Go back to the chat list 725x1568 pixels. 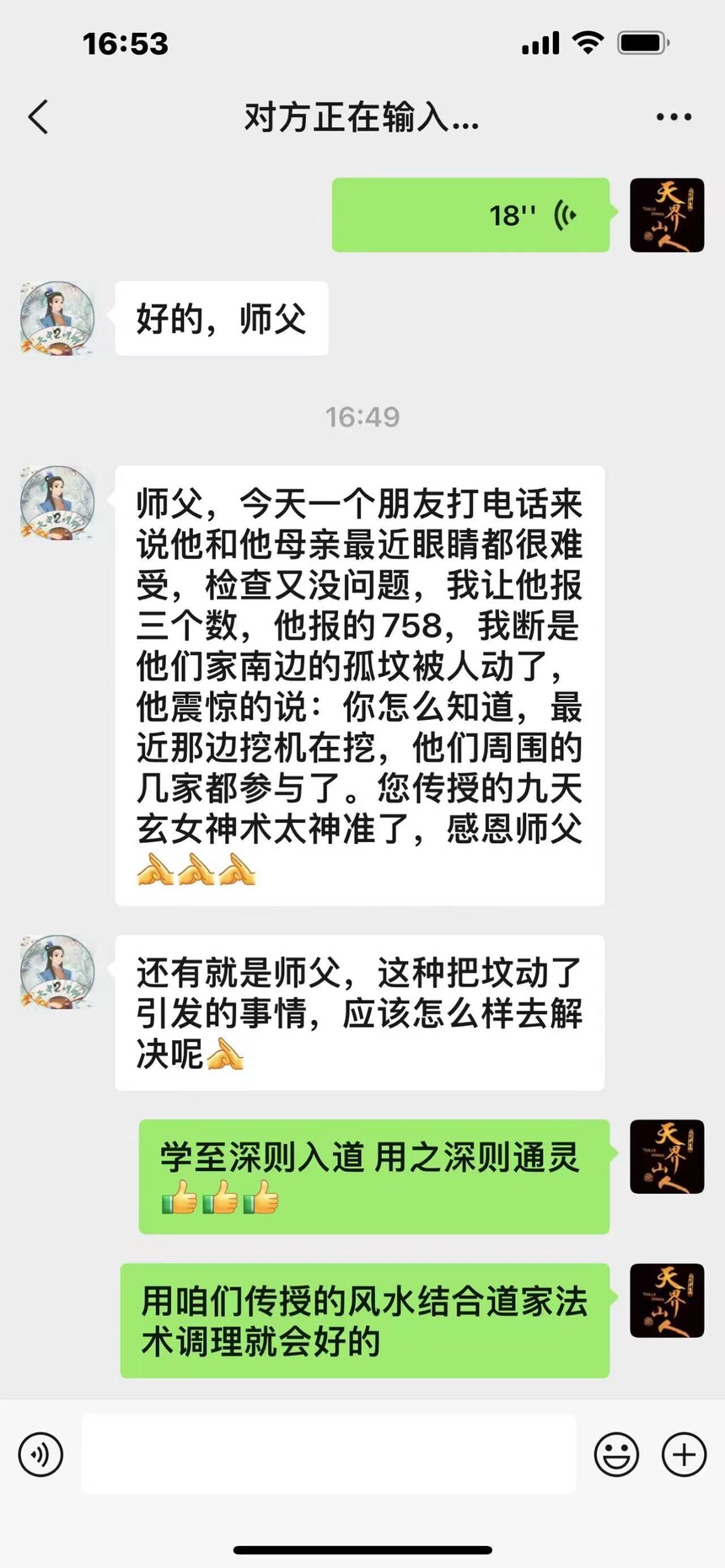(x=39, y=117)
